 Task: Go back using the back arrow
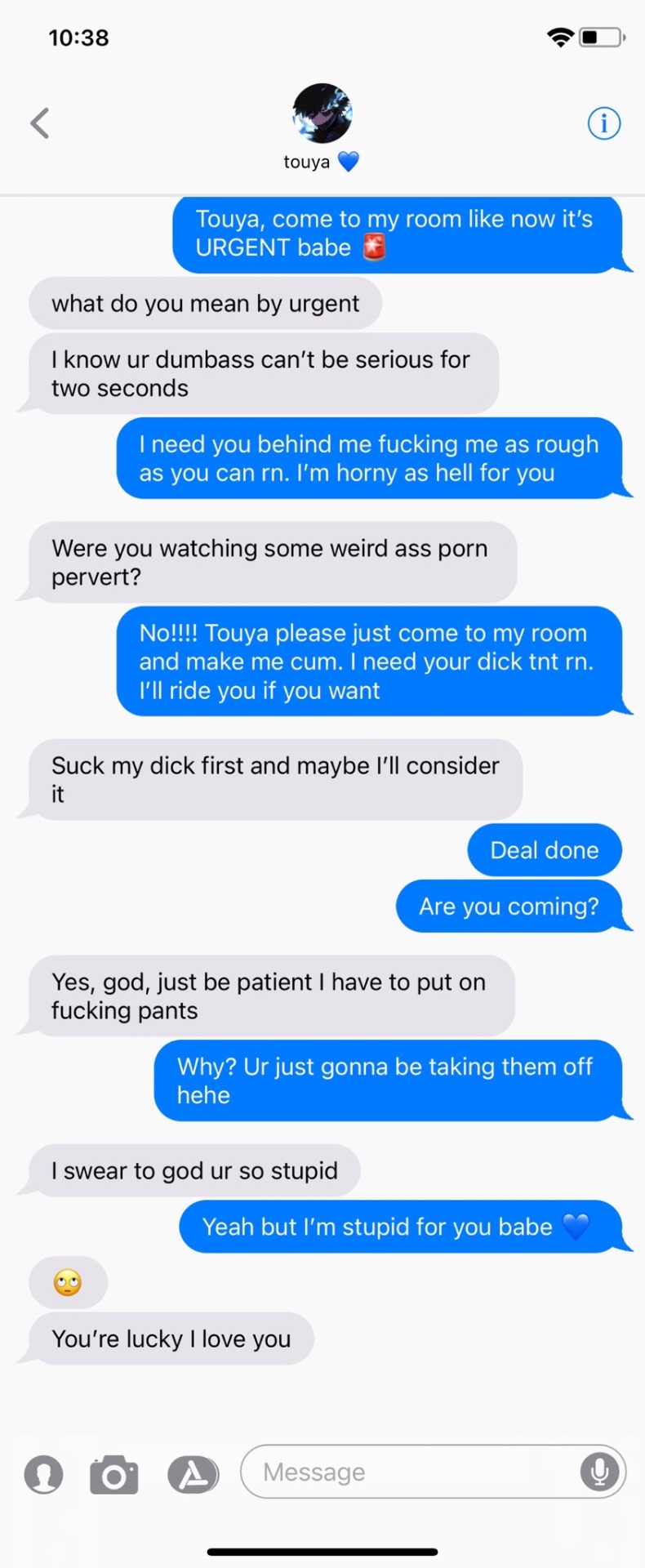pyautogui.click(x=39, y=123)
